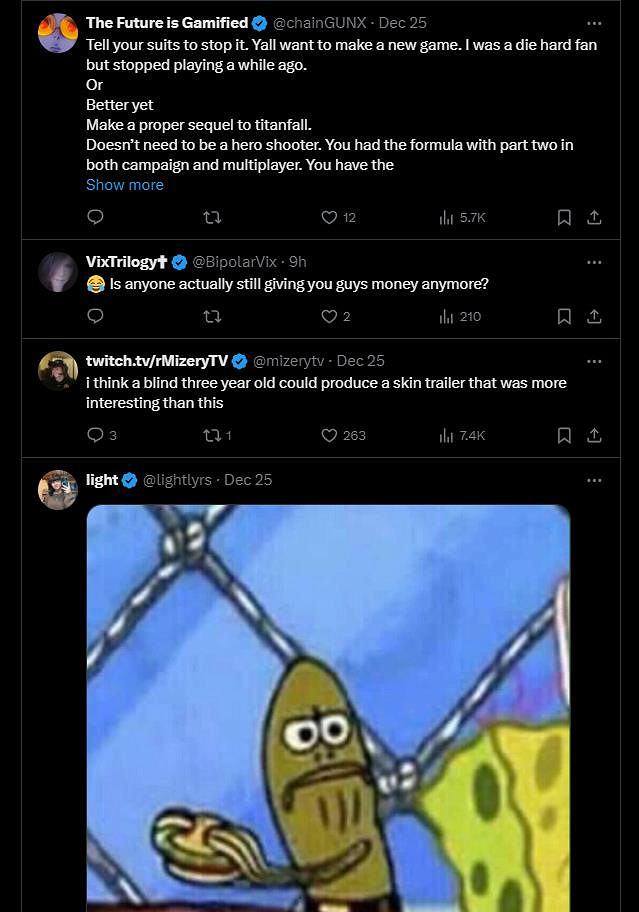Like VixTrilogy's reply
This screenshot has height=912, width=639.
pyautogui.click(x=329, y=316)
